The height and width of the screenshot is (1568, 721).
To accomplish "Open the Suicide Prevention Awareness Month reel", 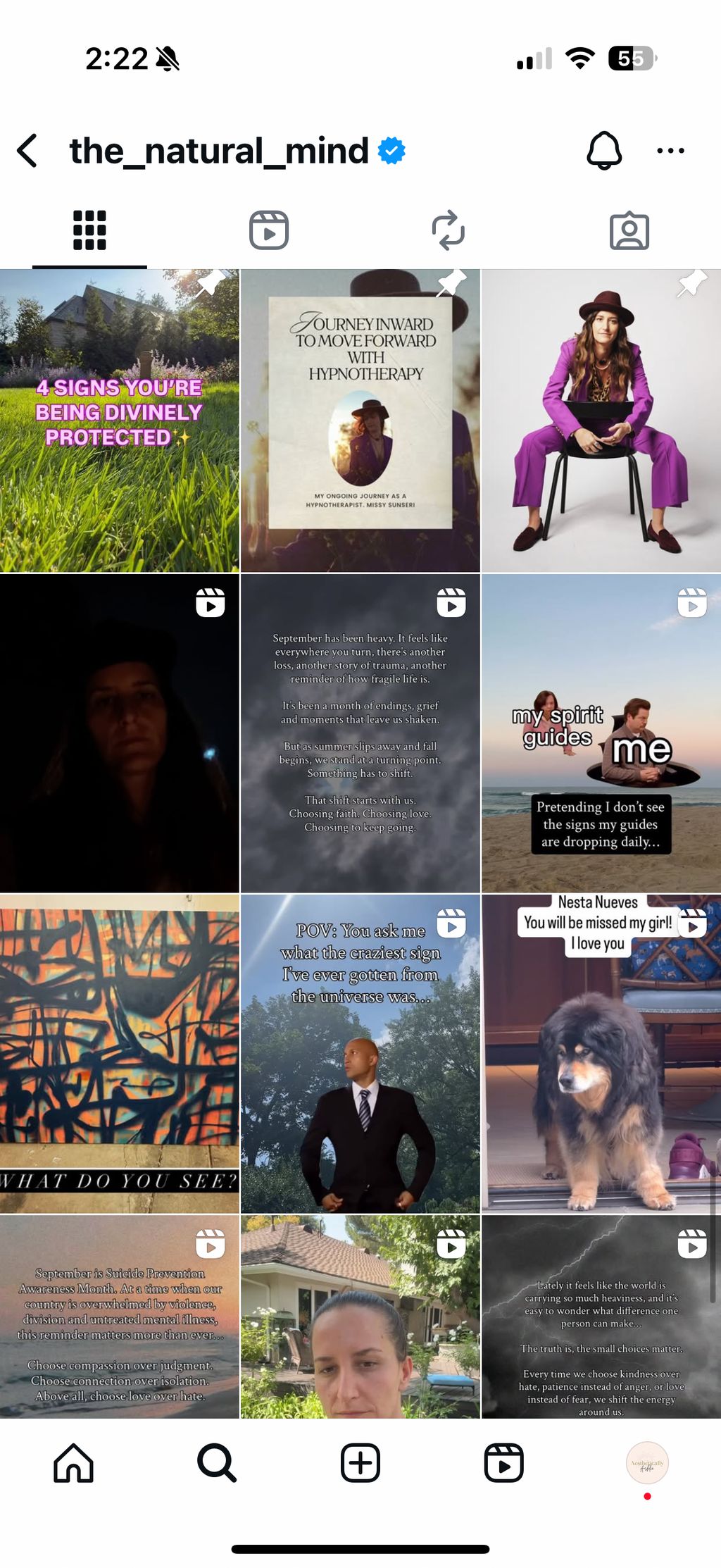I will click(120, 1316).
